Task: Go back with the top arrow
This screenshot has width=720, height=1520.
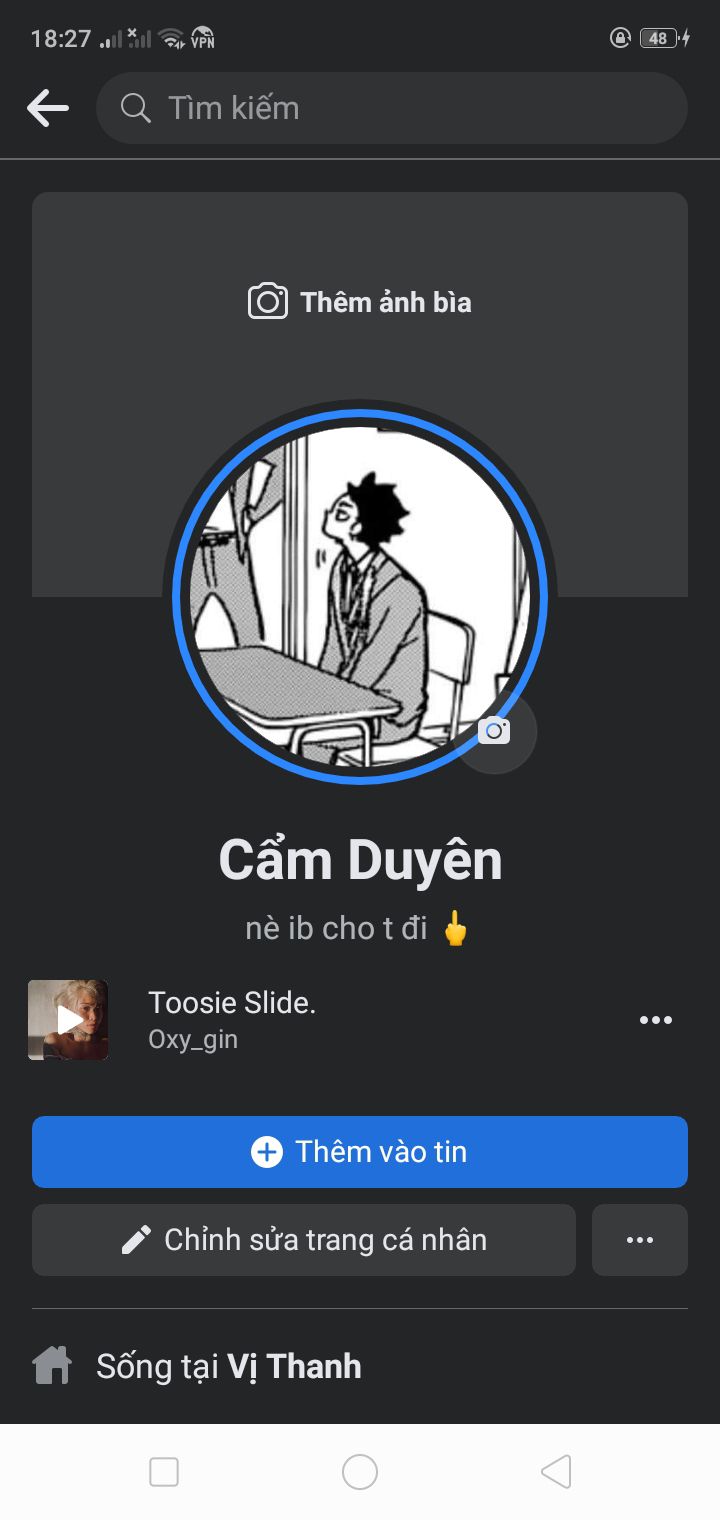Action: (x=47, y=108)
